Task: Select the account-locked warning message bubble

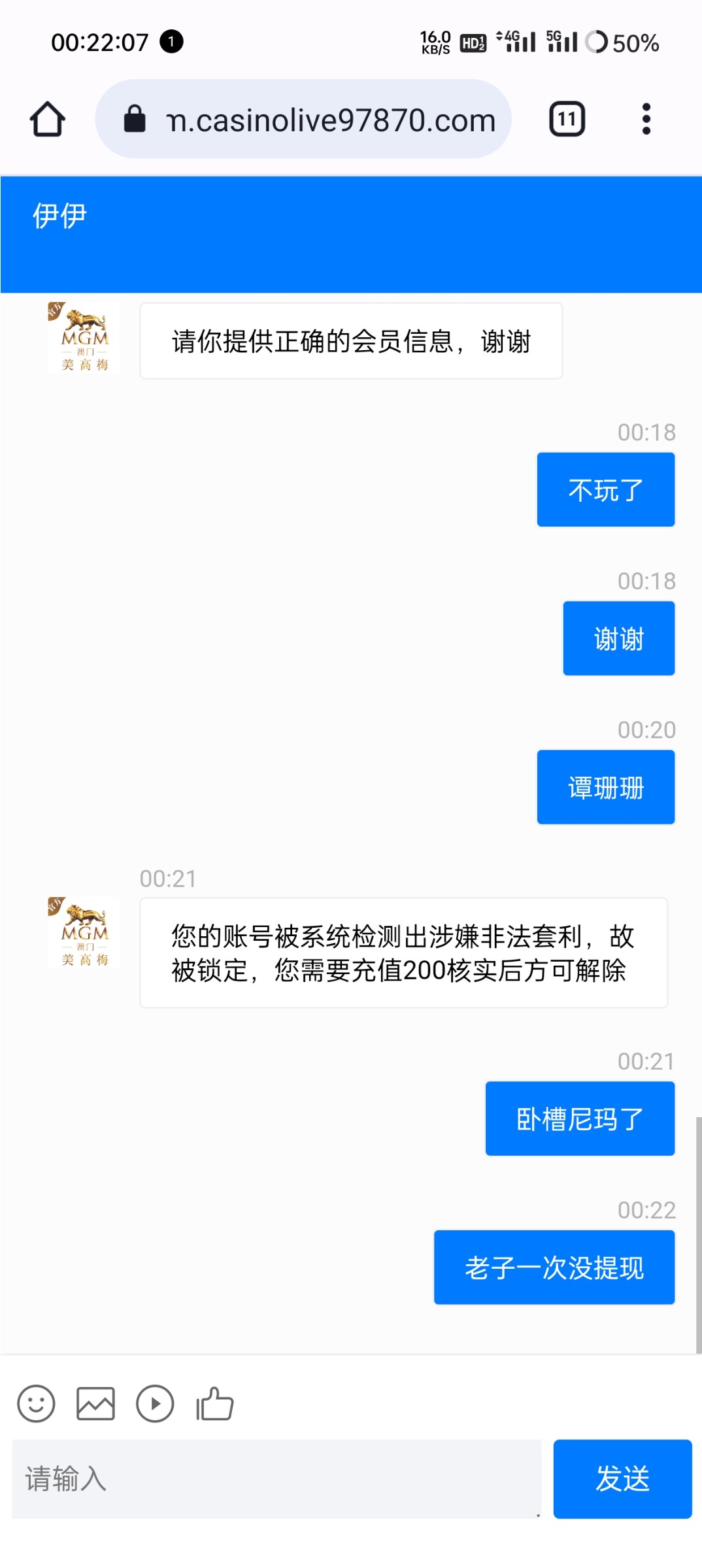Action: [x=403, y=954]
